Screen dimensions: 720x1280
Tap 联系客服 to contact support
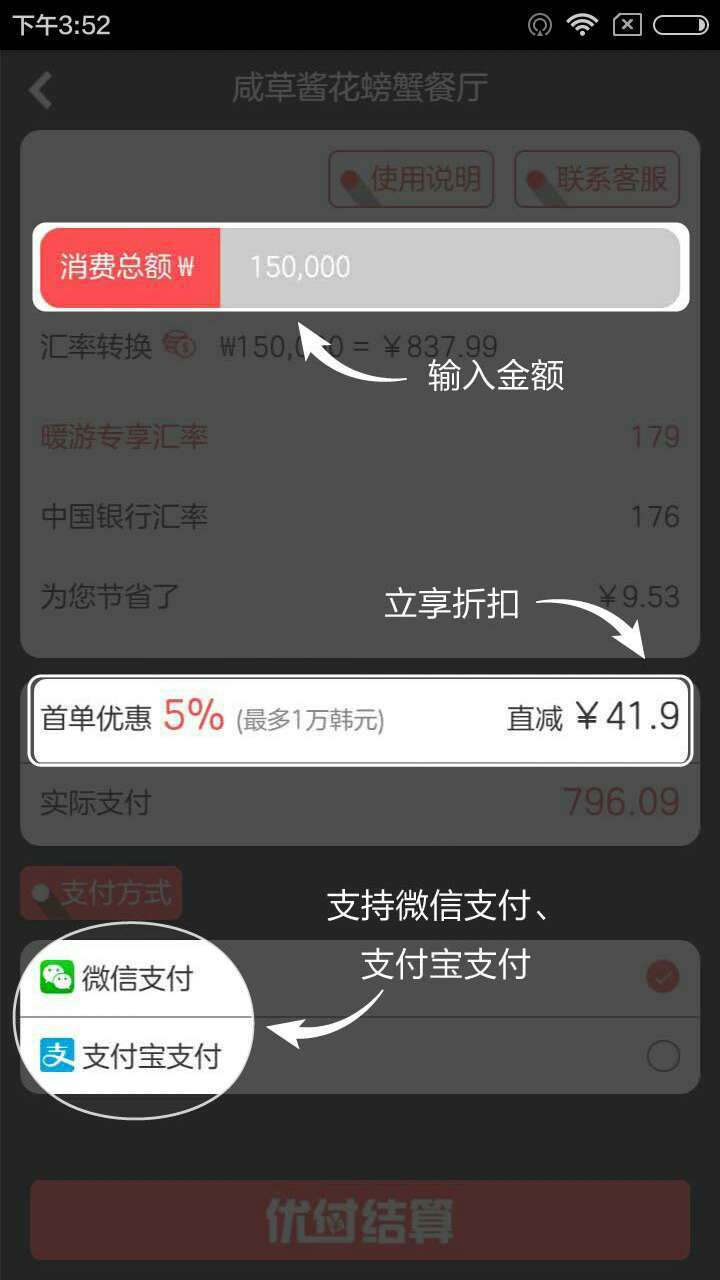[597, 180]
